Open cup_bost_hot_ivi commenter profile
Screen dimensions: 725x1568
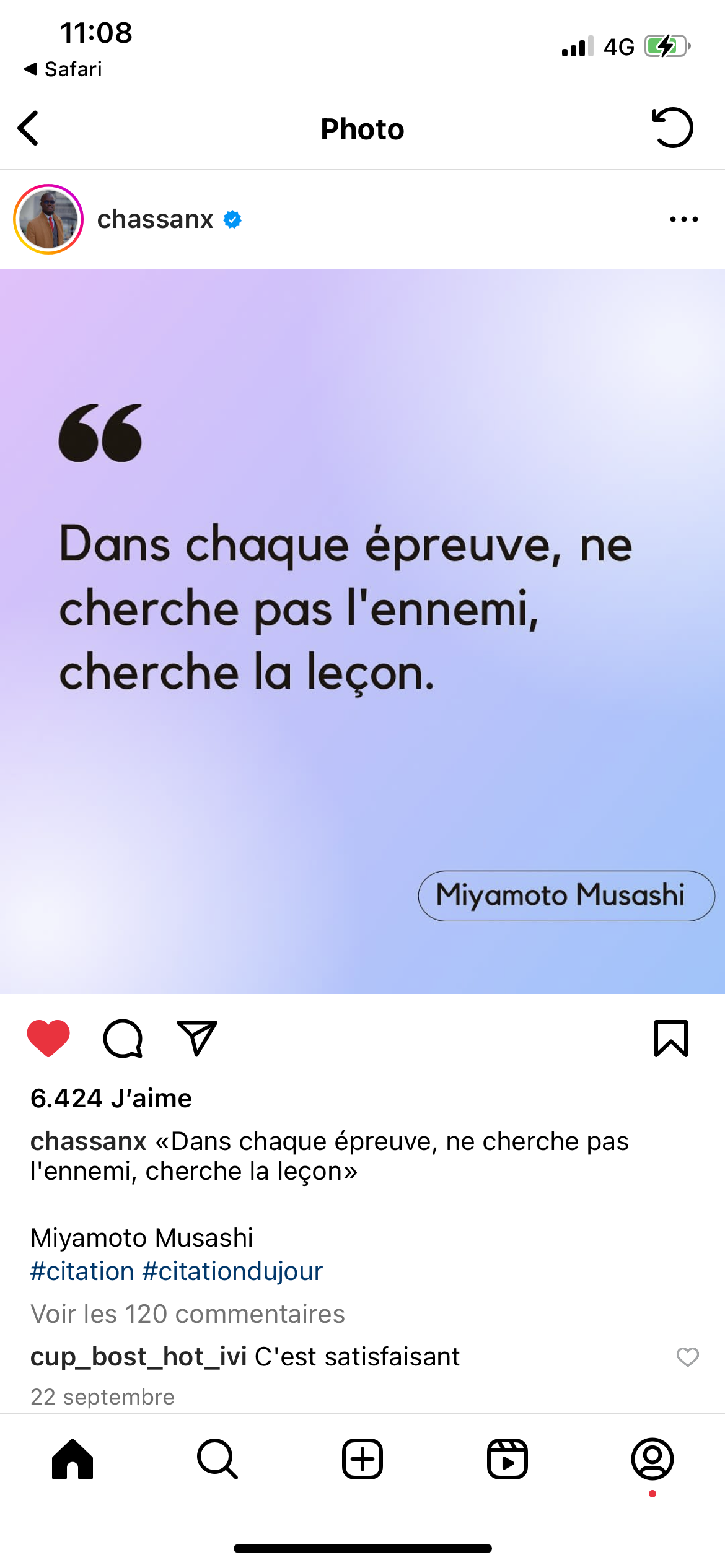point(138,1357)
